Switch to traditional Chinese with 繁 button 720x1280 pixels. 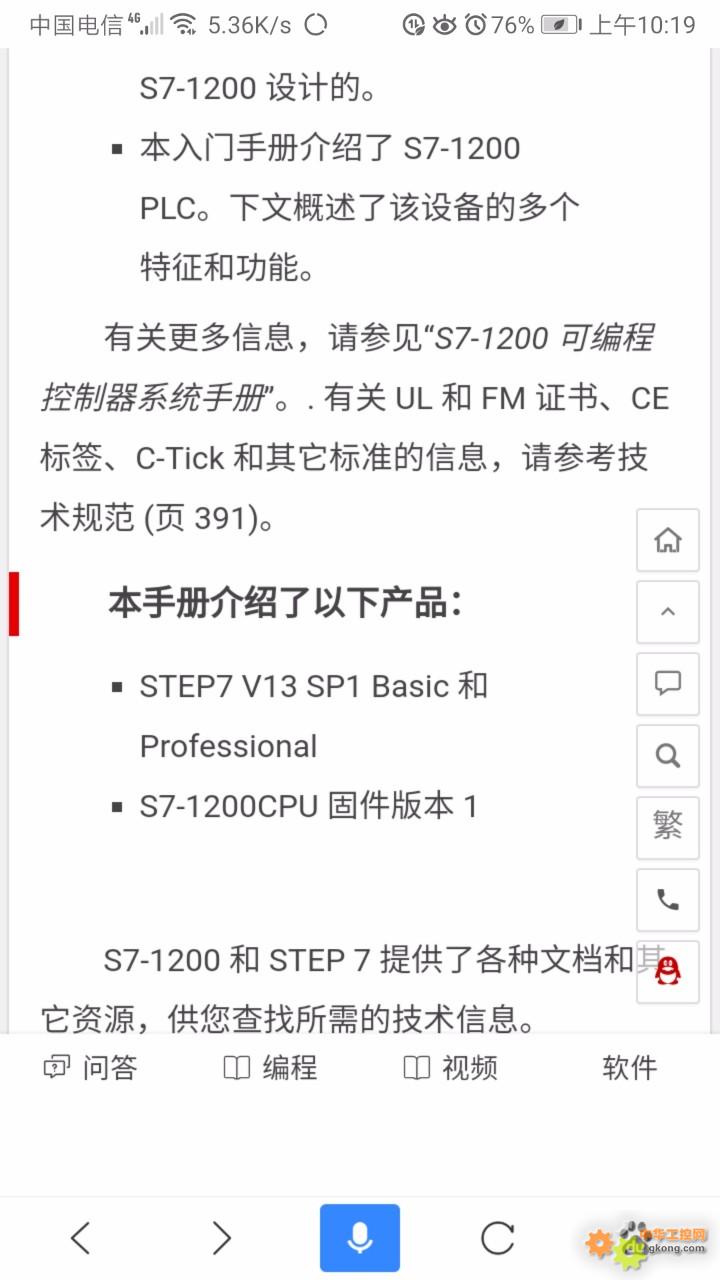[x=668, y=828]
